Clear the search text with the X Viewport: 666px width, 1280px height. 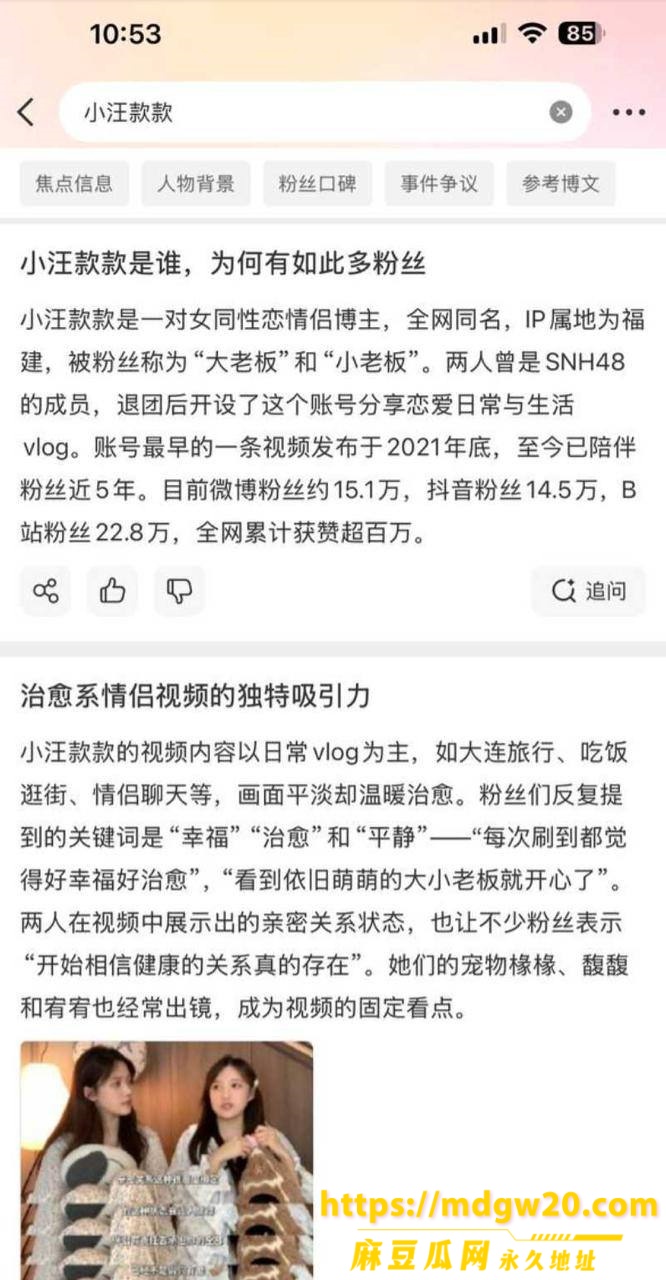click(x=561, y=112)
